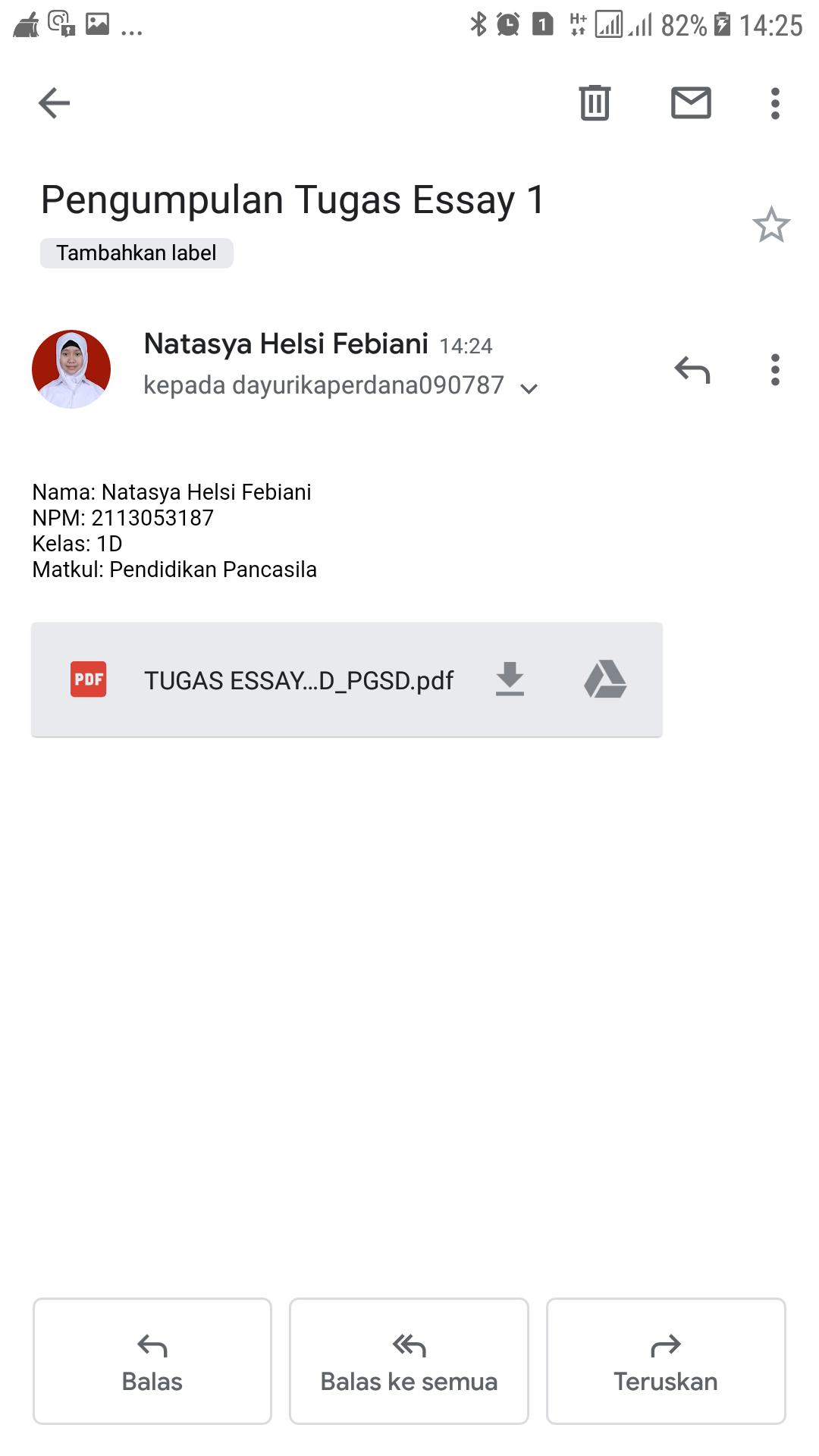Download the PDF attachment

pyautogui.click(x=510, y=679)
